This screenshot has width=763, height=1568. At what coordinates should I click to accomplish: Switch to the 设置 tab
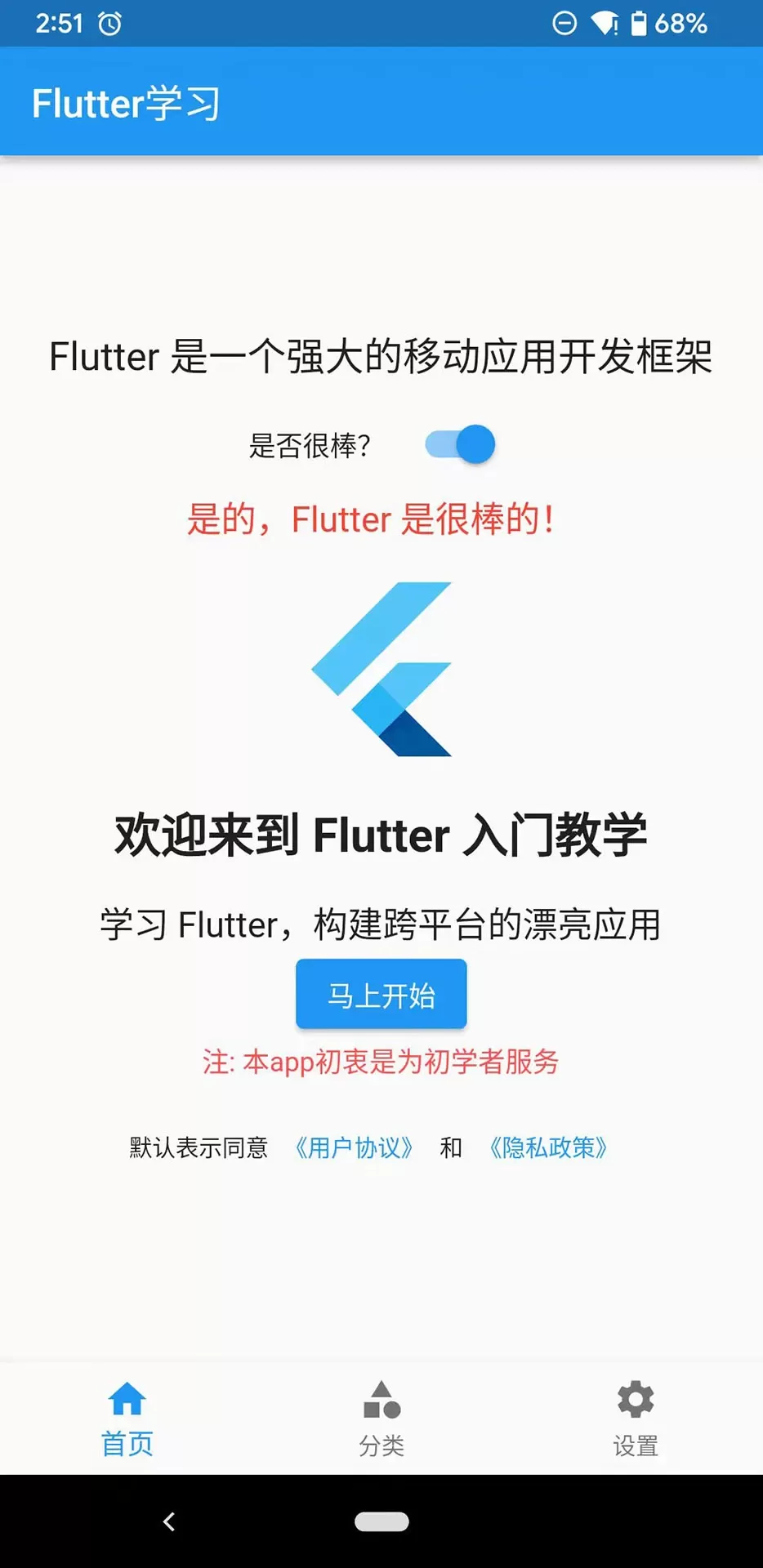click(636, 1419)
